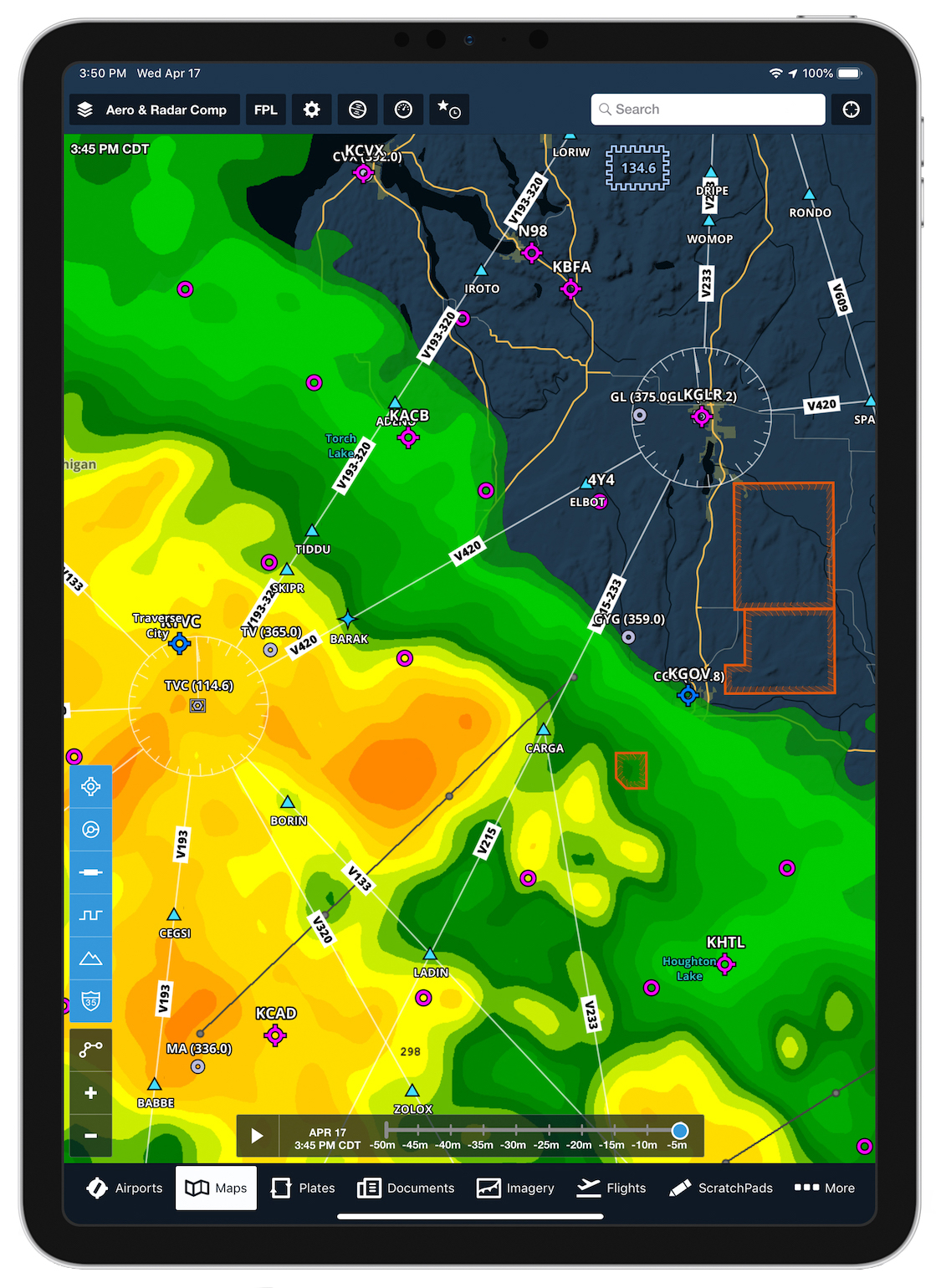Open map settings gear
This screenshot has height=1288, width=936.
point(311,110)
